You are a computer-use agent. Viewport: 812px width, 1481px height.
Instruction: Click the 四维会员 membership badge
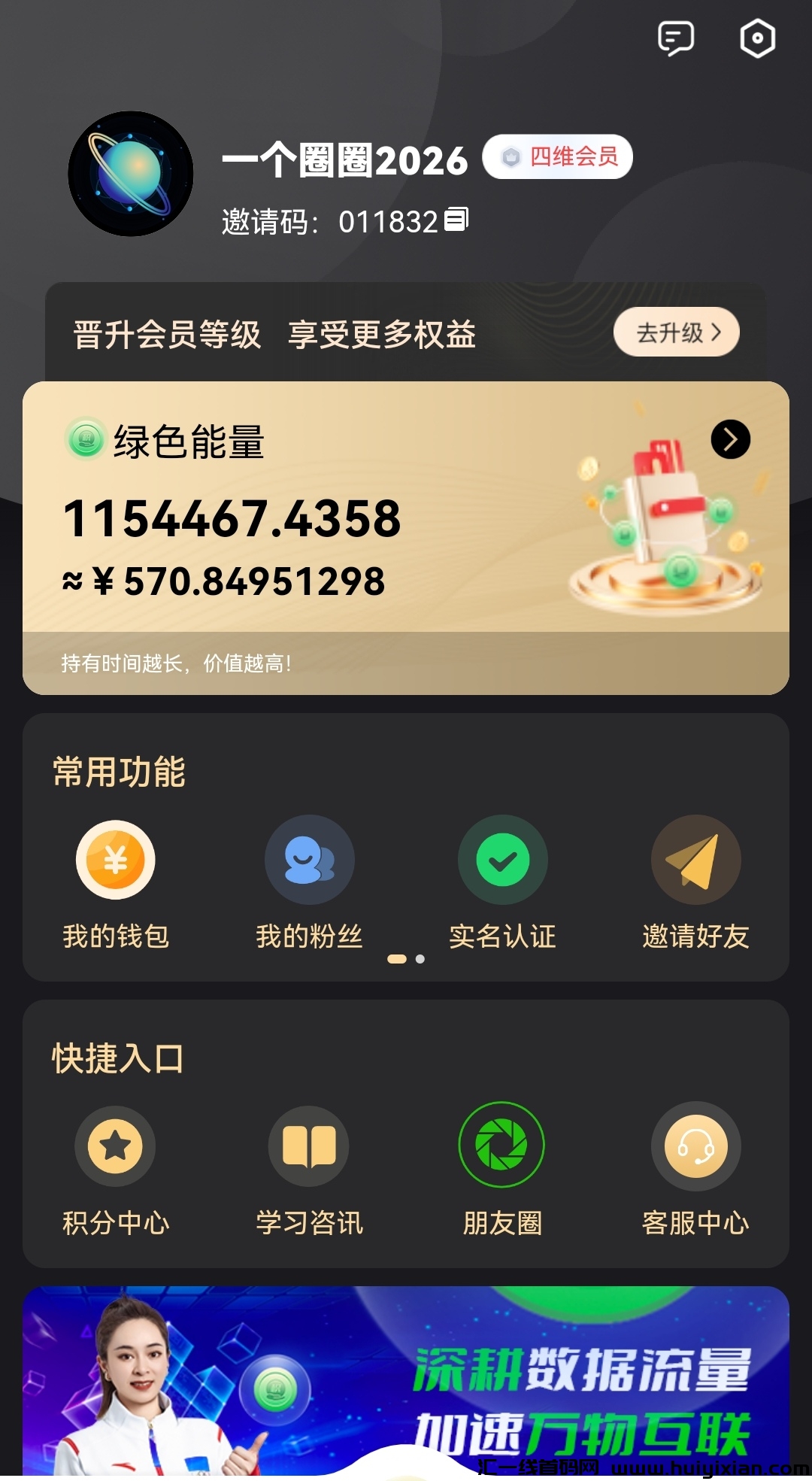pyautogui.click(x=557, y=156)
